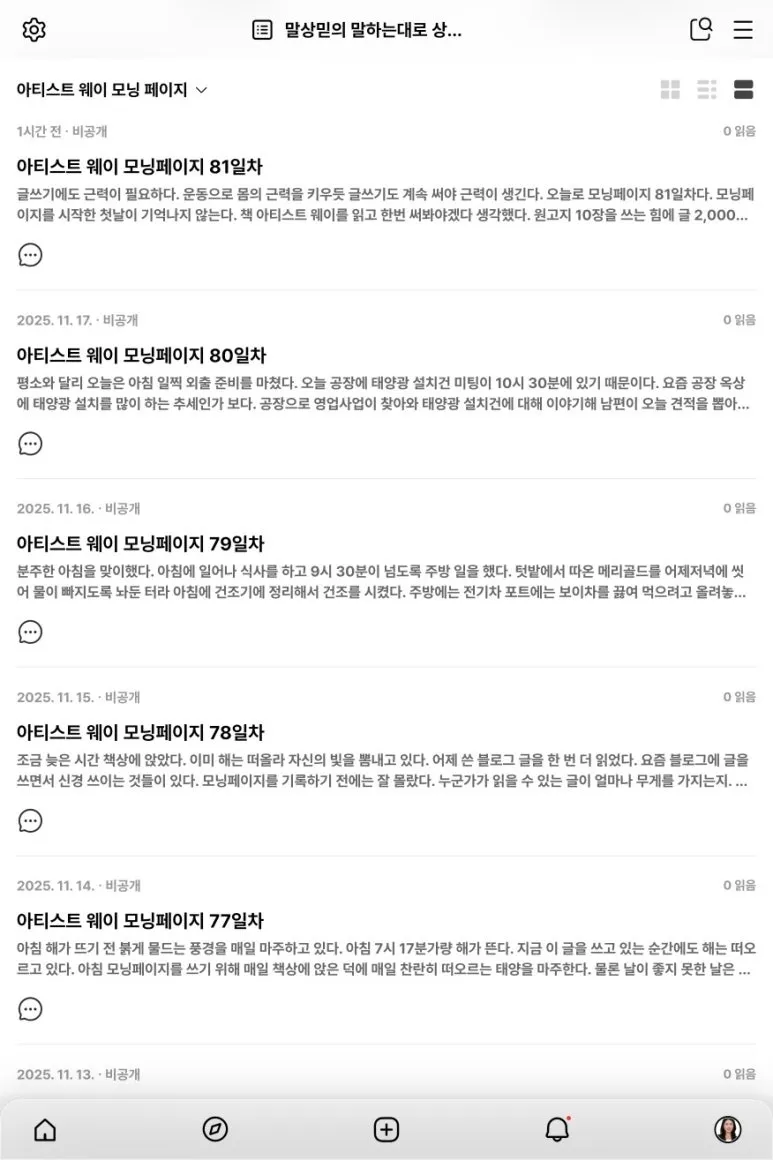Create a new post with the plus icon
The height and width of the screenshot is (1160, 773).
click(x=386, y=1129)
